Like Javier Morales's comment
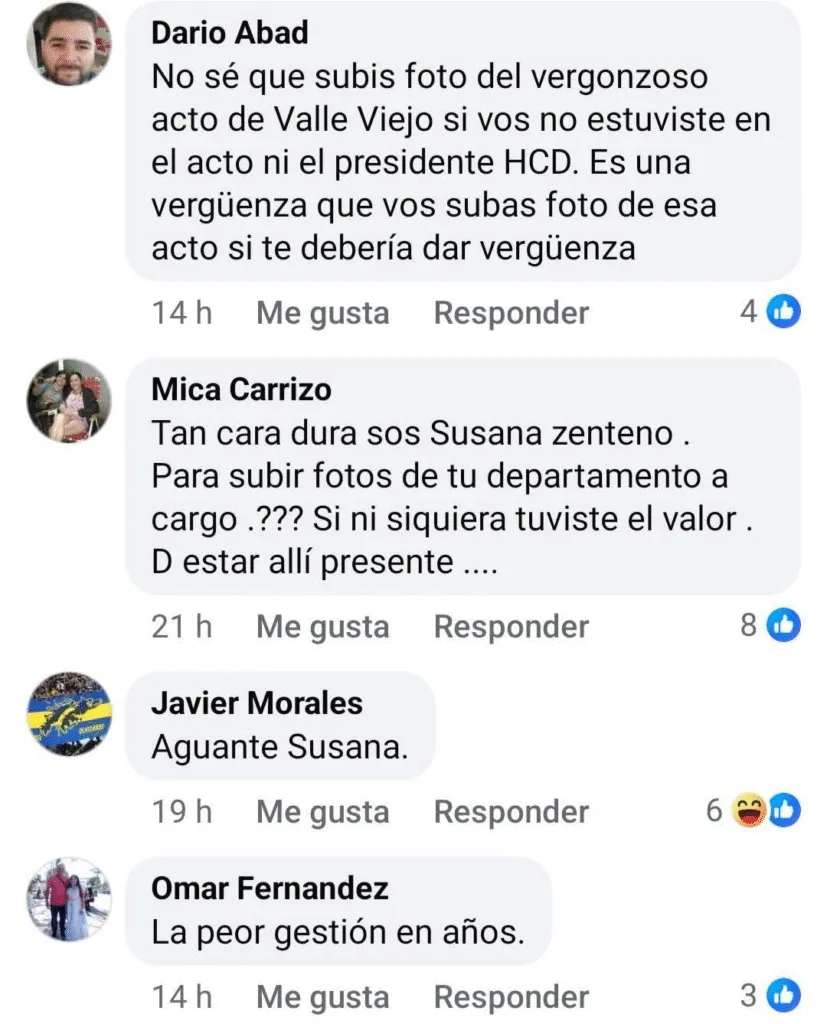The width and height of the screenshot is (827, 1024). [x=322, y=812]
